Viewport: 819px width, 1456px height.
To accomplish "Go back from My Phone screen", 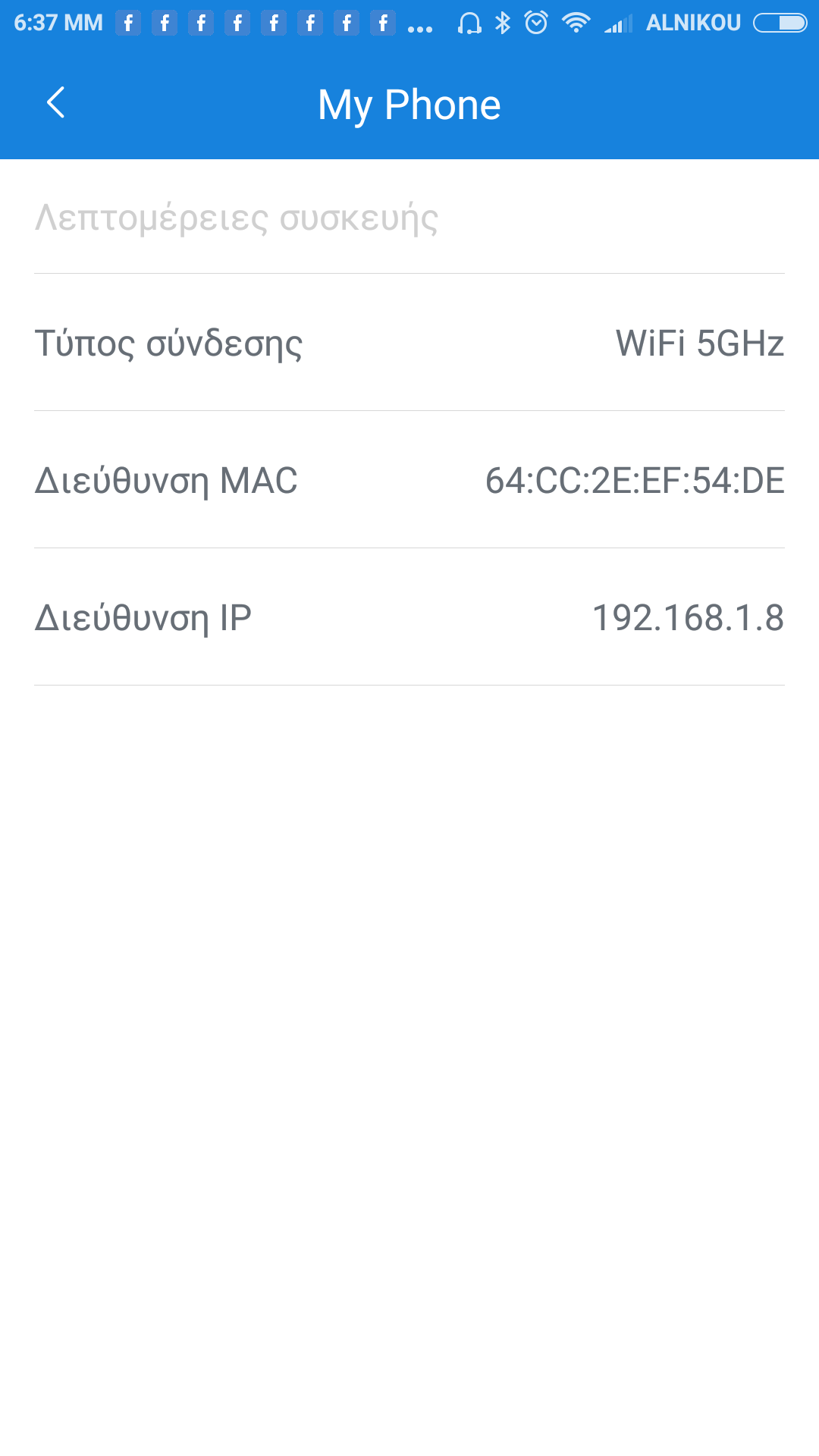I will (x=56, y=103).
